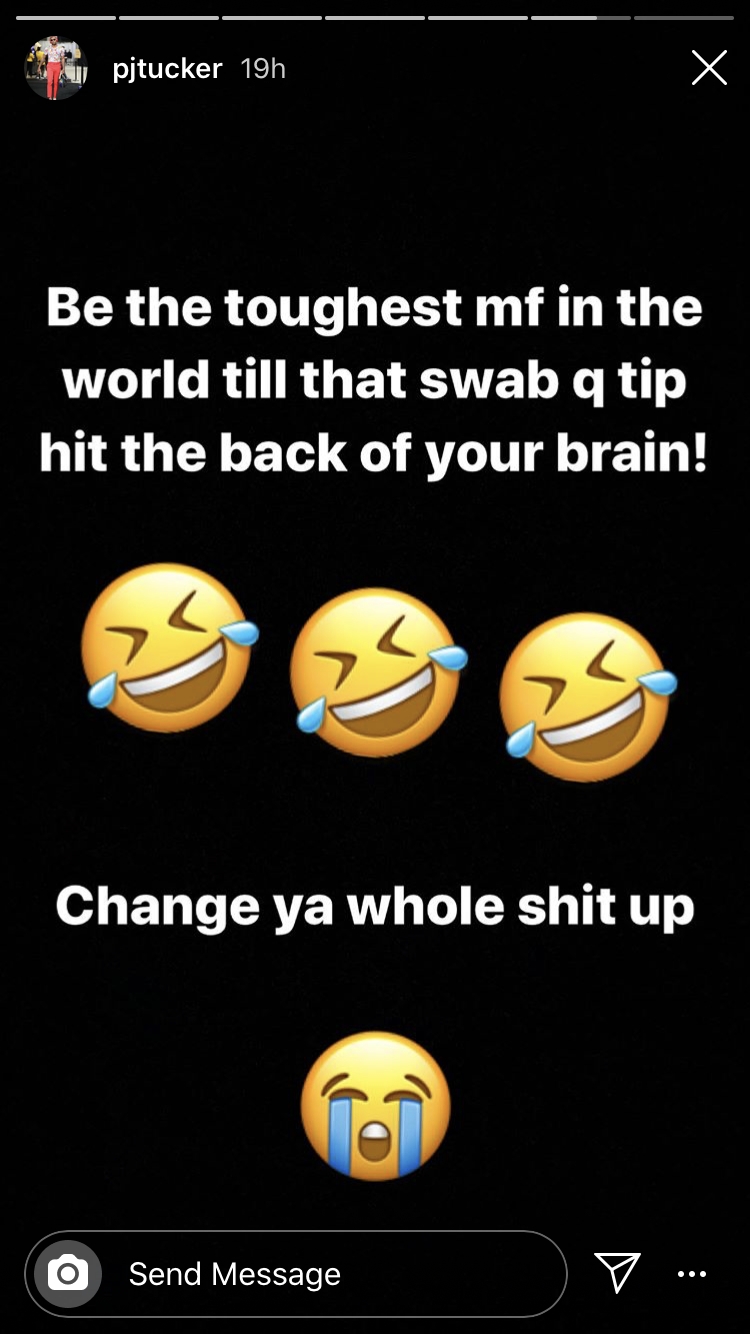
Task: Open the pjtucker username link
Action: [x=167, y=69]
